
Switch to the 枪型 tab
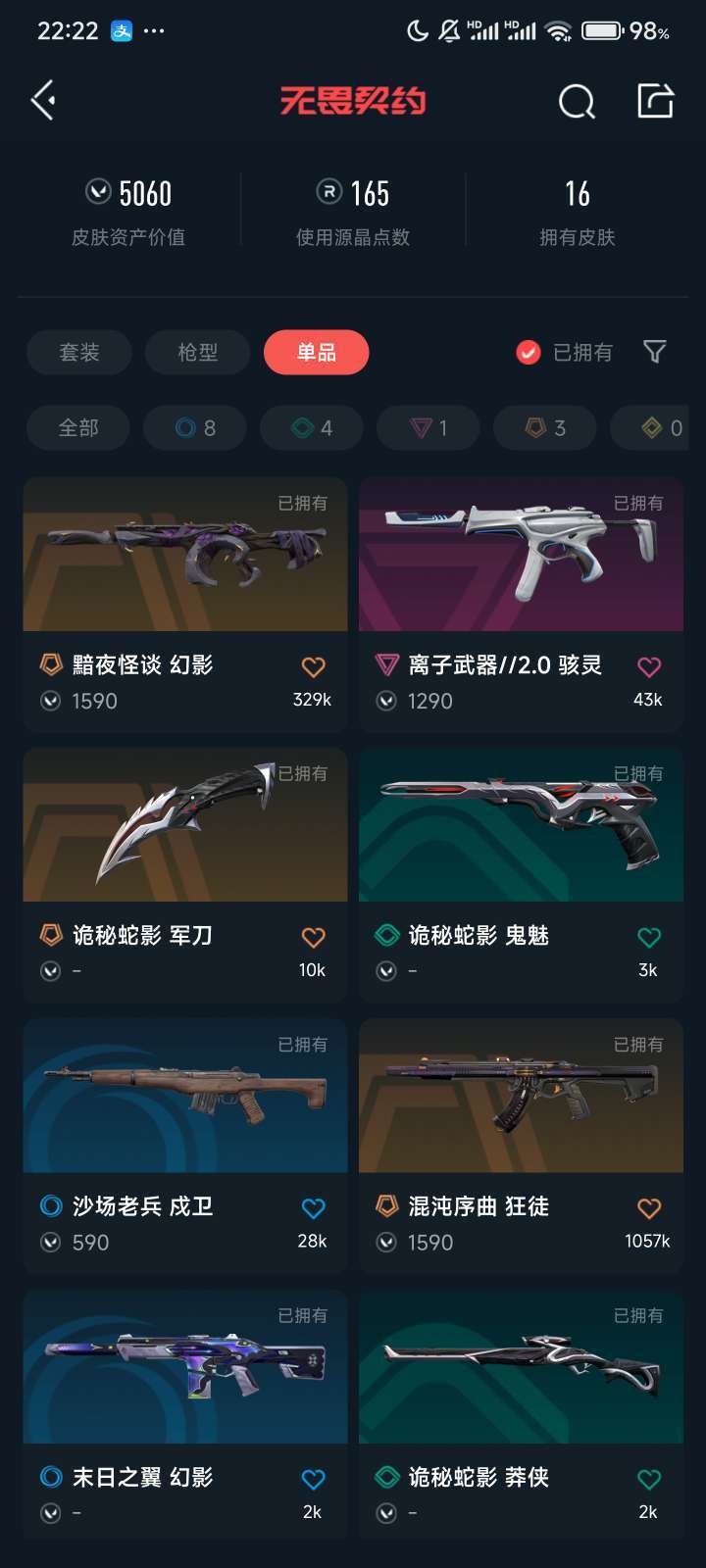coord(197,352)
